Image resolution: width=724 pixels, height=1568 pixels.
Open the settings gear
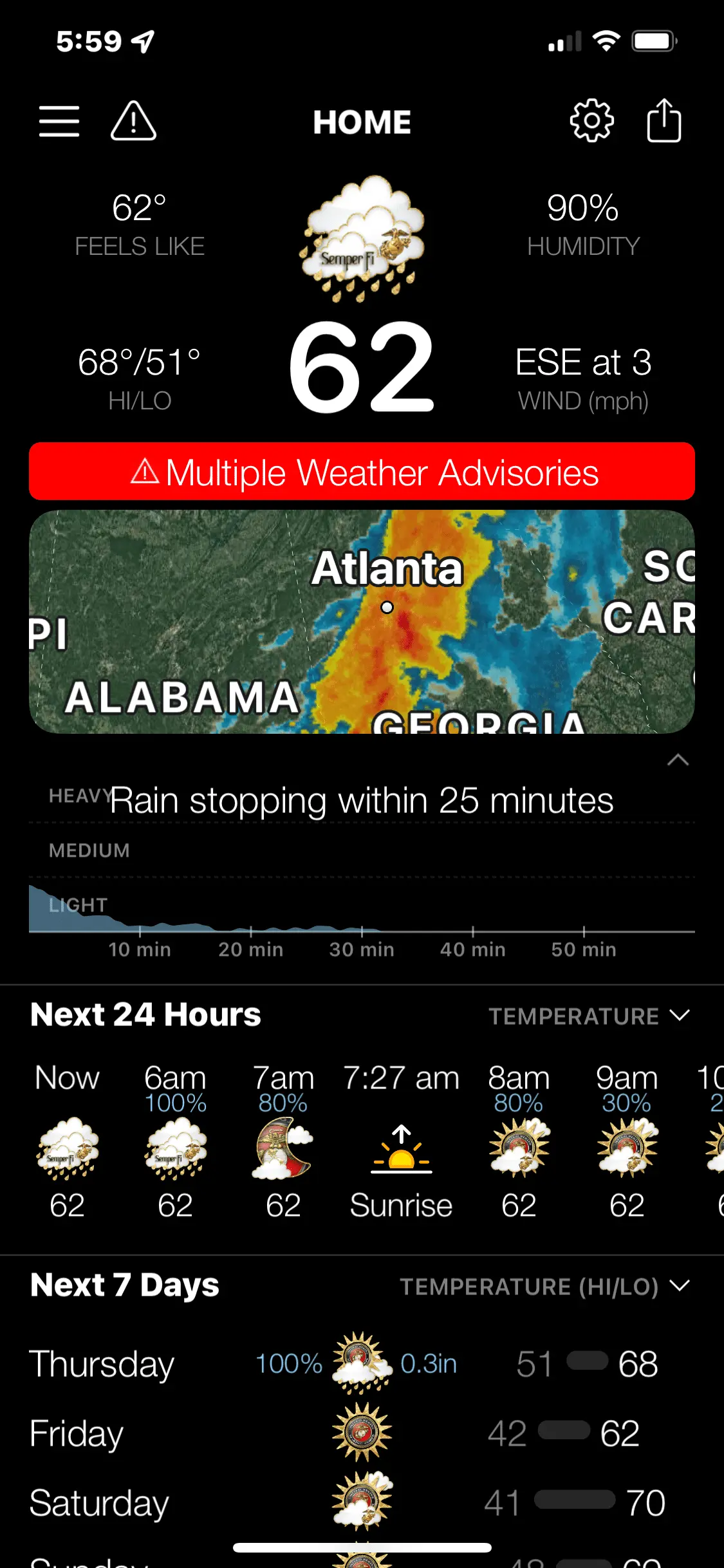click(x=591, y=121)
